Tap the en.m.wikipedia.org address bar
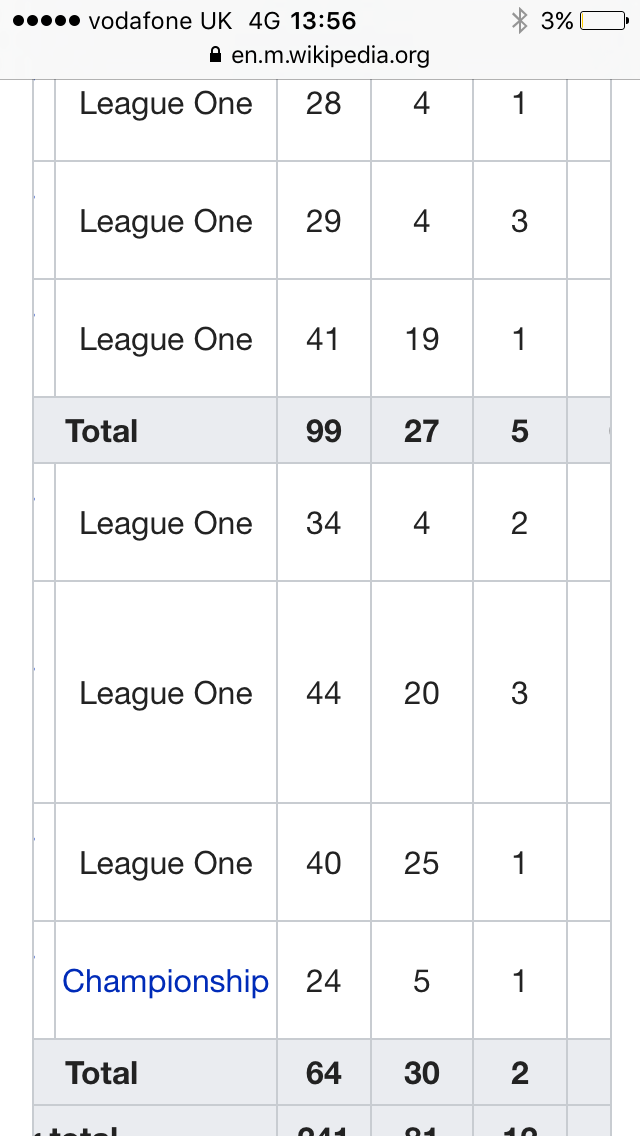Image resolution: width=640 pixels, height=1136 pixels. coord(320,55)
